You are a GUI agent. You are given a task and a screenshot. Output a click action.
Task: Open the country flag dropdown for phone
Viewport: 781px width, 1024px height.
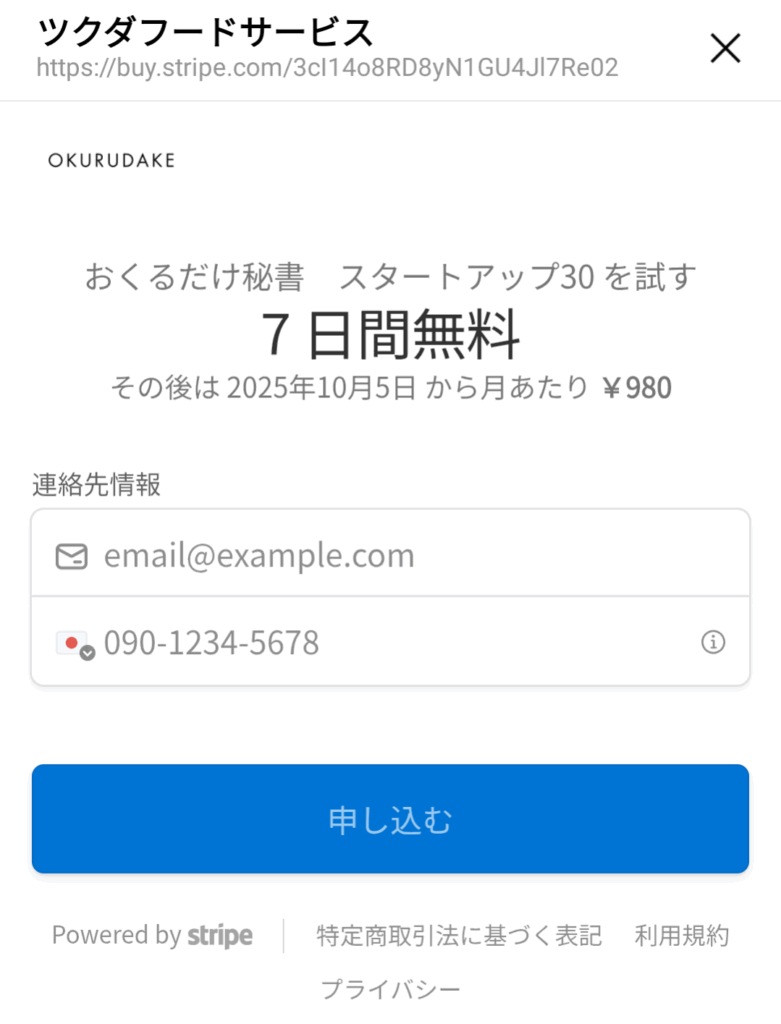click(x=75, y=643)
